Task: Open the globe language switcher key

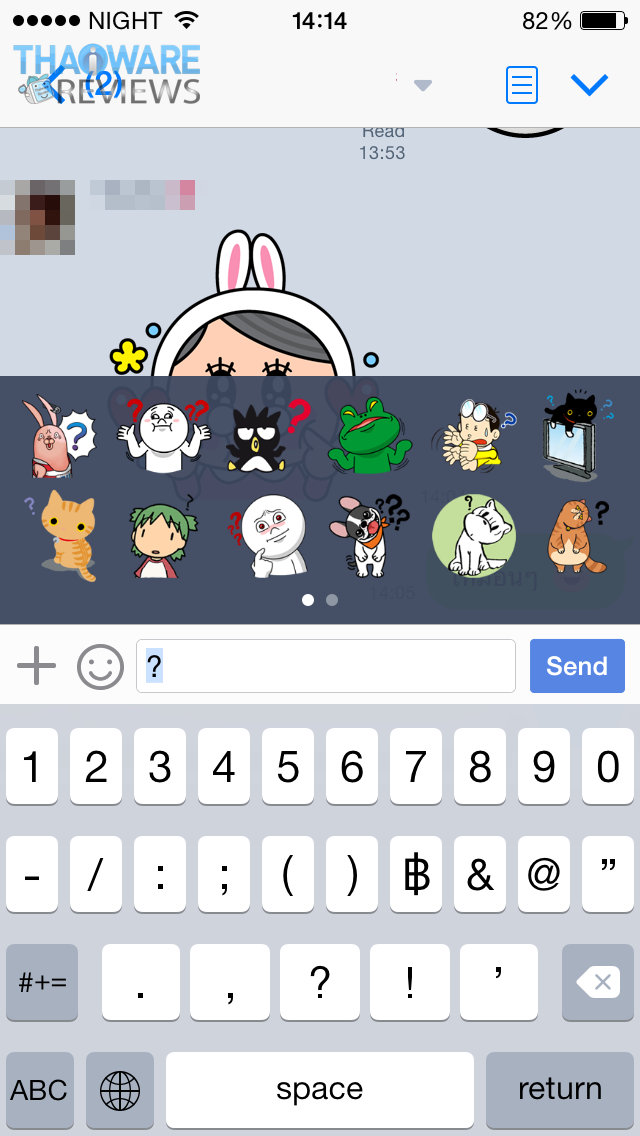Action: [x=120, y=1089]
